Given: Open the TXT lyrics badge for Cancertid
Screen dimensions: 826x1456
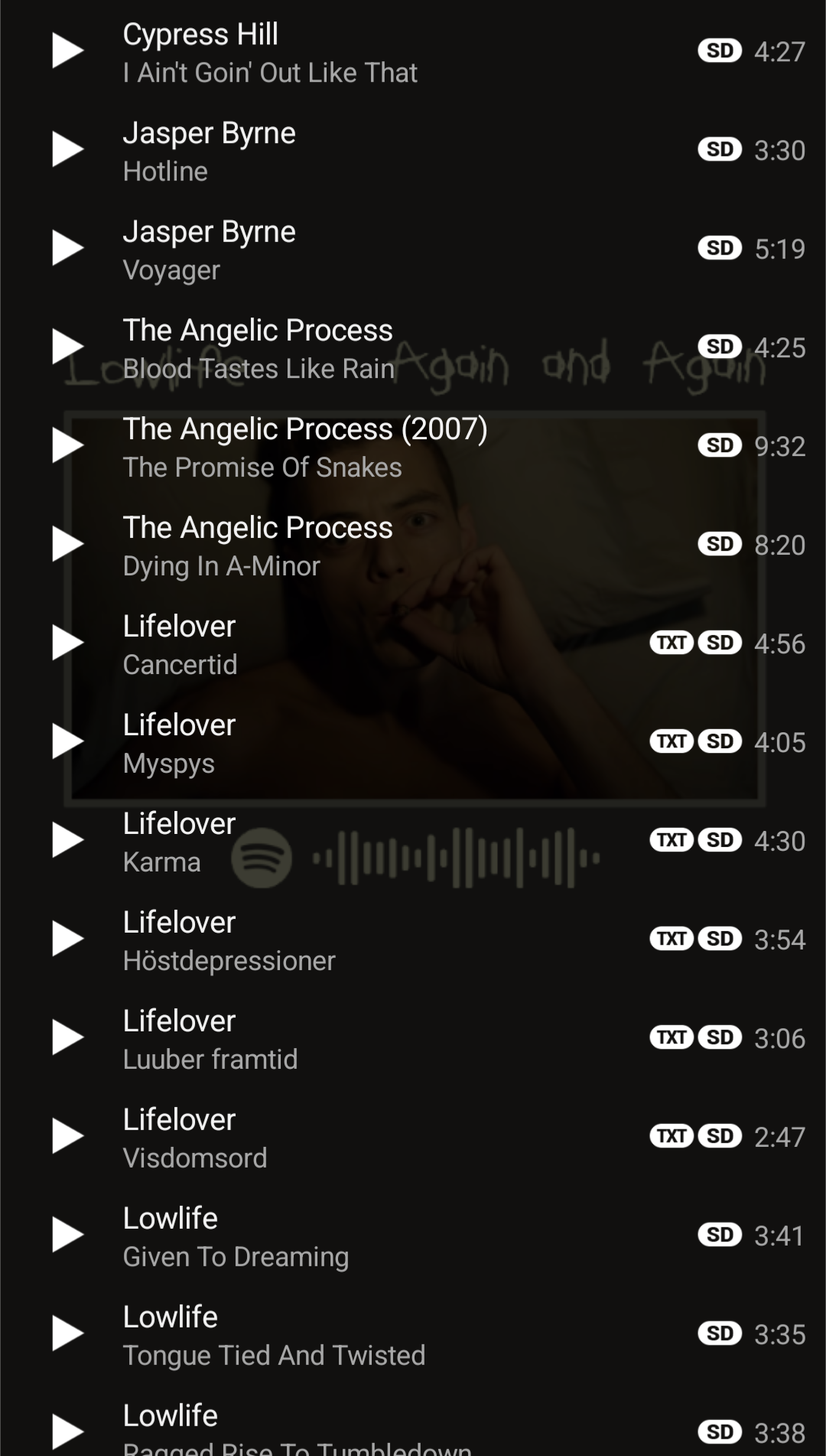Looking at the screenshot, I should pos(671,643).
